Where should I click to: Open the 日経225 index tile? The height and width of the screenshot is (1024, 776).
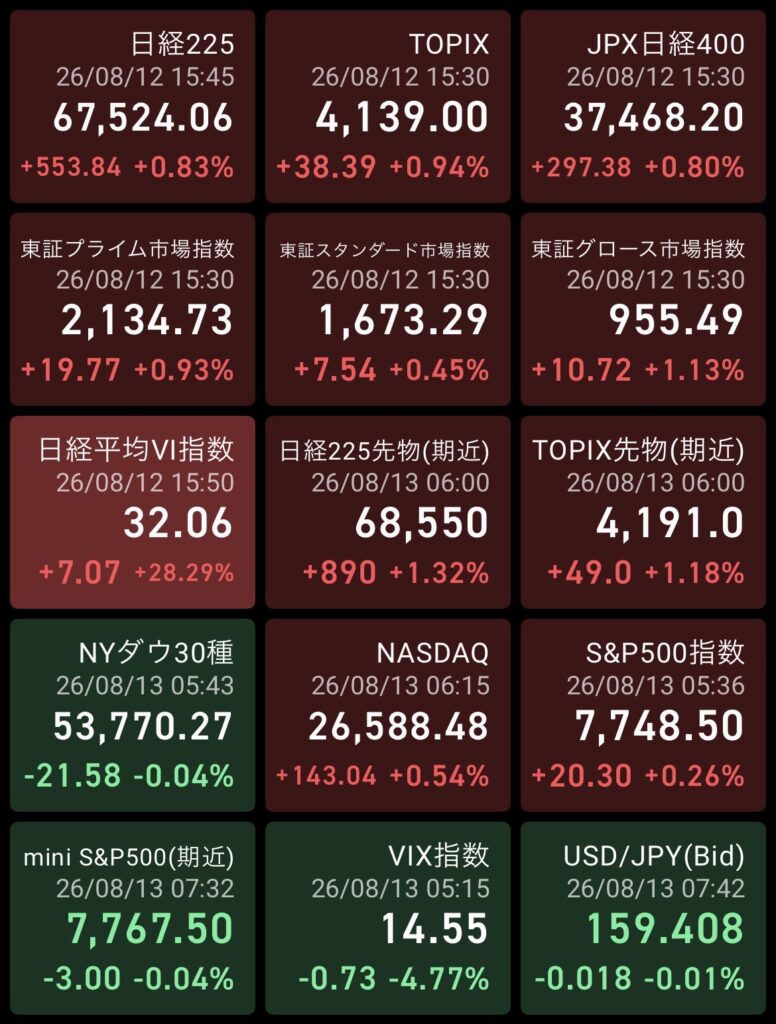pyautogui.click(x=133, y=106)
